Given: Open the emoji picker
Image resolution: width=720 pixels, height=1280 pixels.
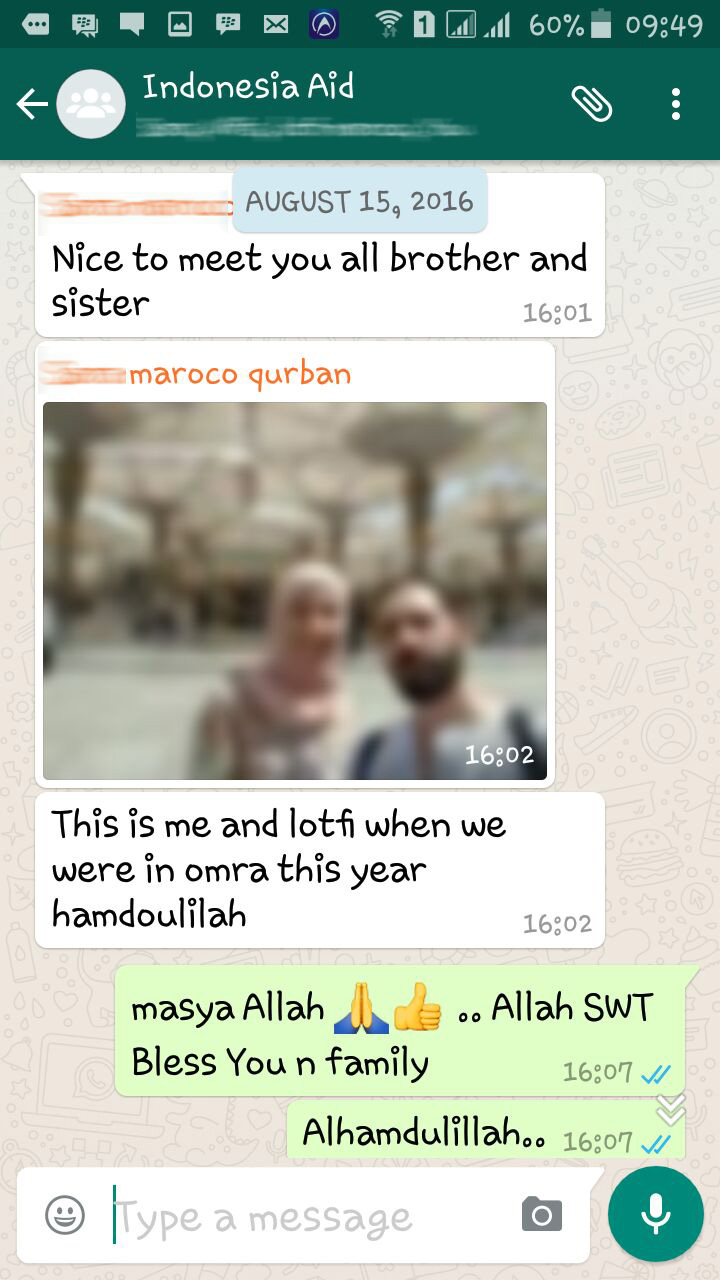Looking at the screenshot, I should [x=65, y=1215].
